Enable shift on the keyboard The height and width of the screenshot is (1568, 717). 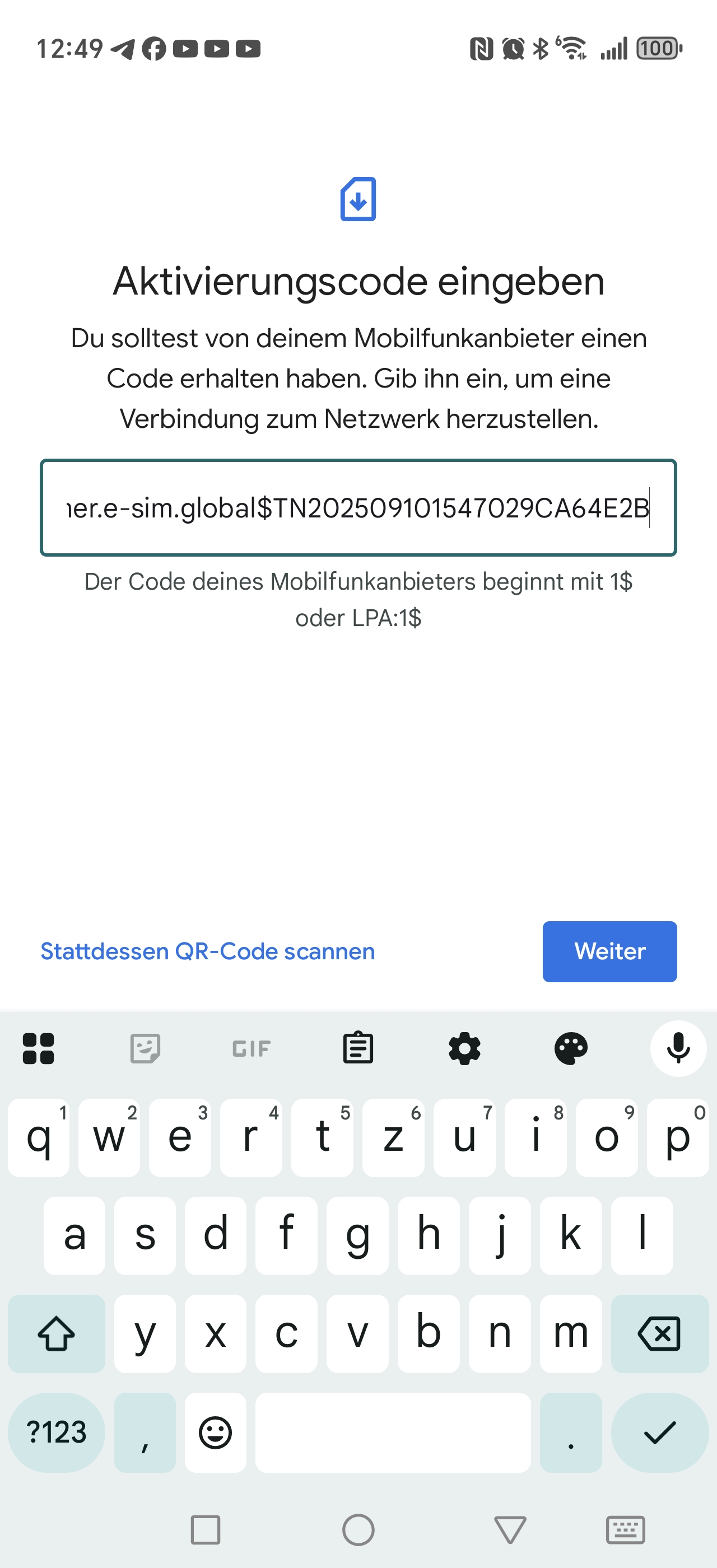56,1334
